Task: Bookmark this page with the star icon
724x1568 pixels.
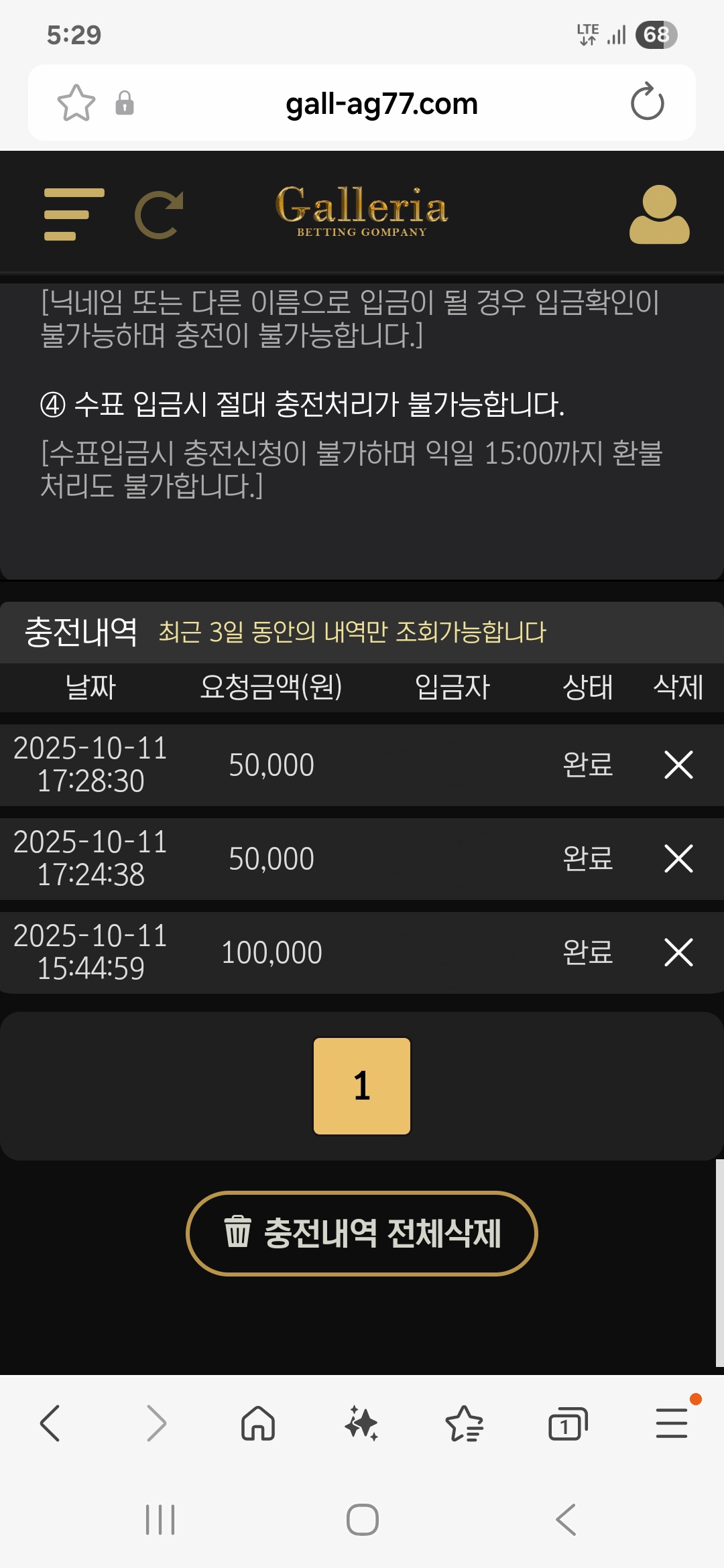Action: 76,103
